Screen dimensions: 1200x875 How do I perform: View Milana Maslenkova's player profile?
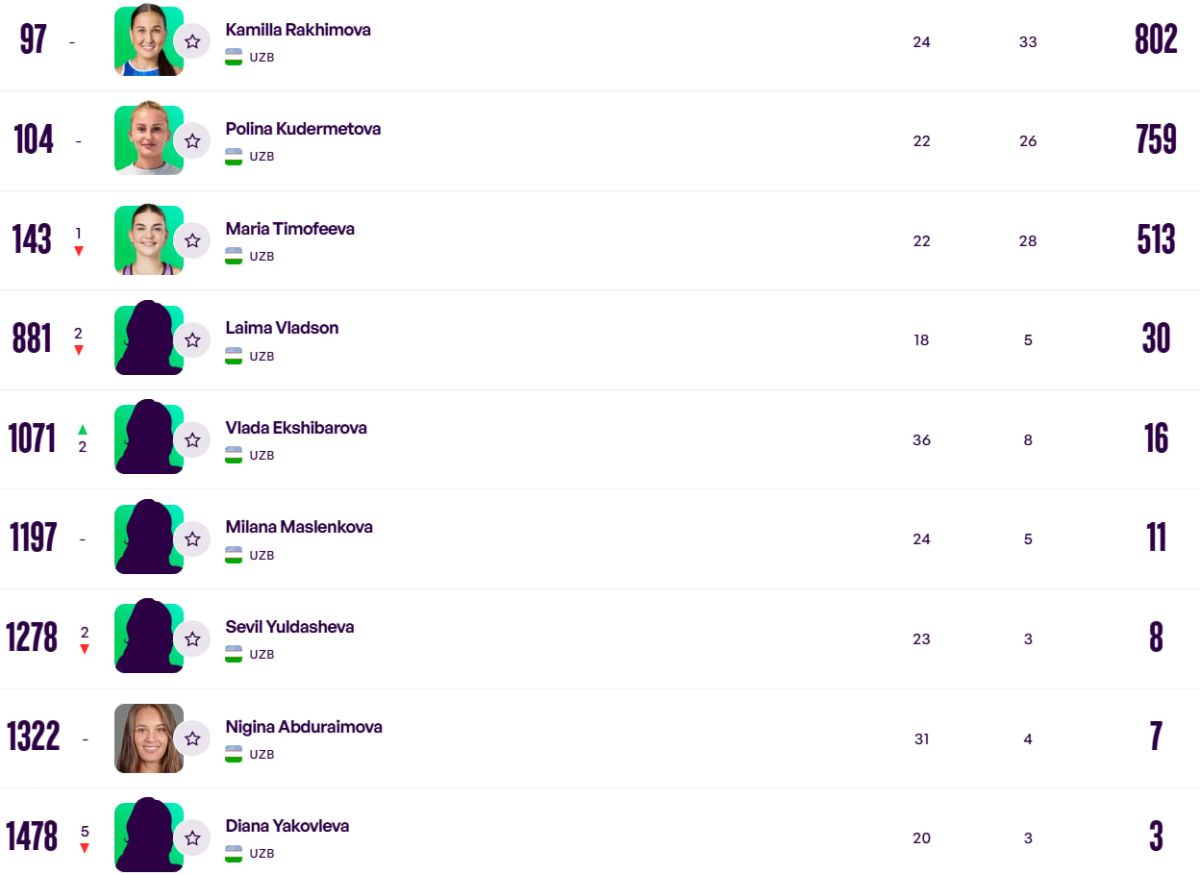tap(298, 527)
